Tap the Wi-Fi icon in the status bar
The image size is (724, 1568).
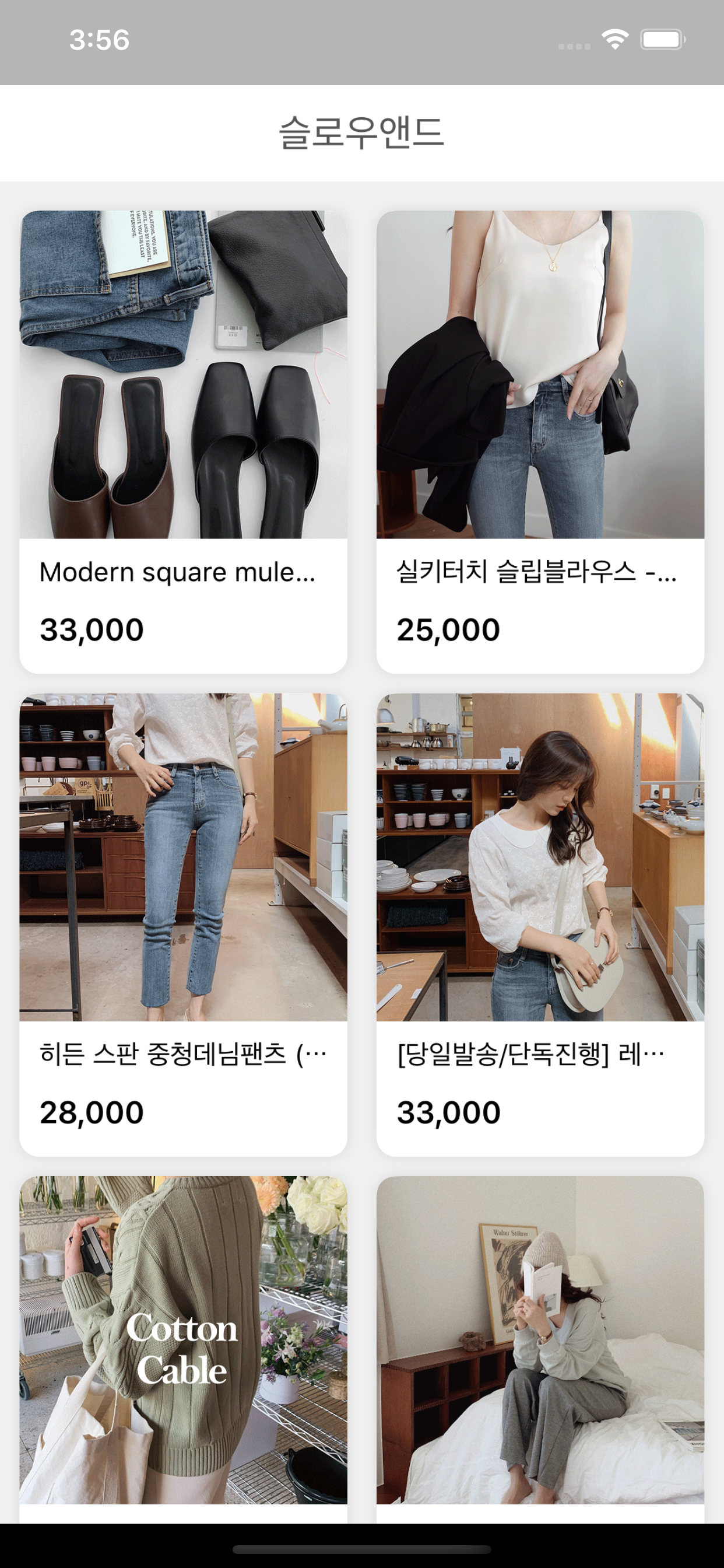pos(616,39)
